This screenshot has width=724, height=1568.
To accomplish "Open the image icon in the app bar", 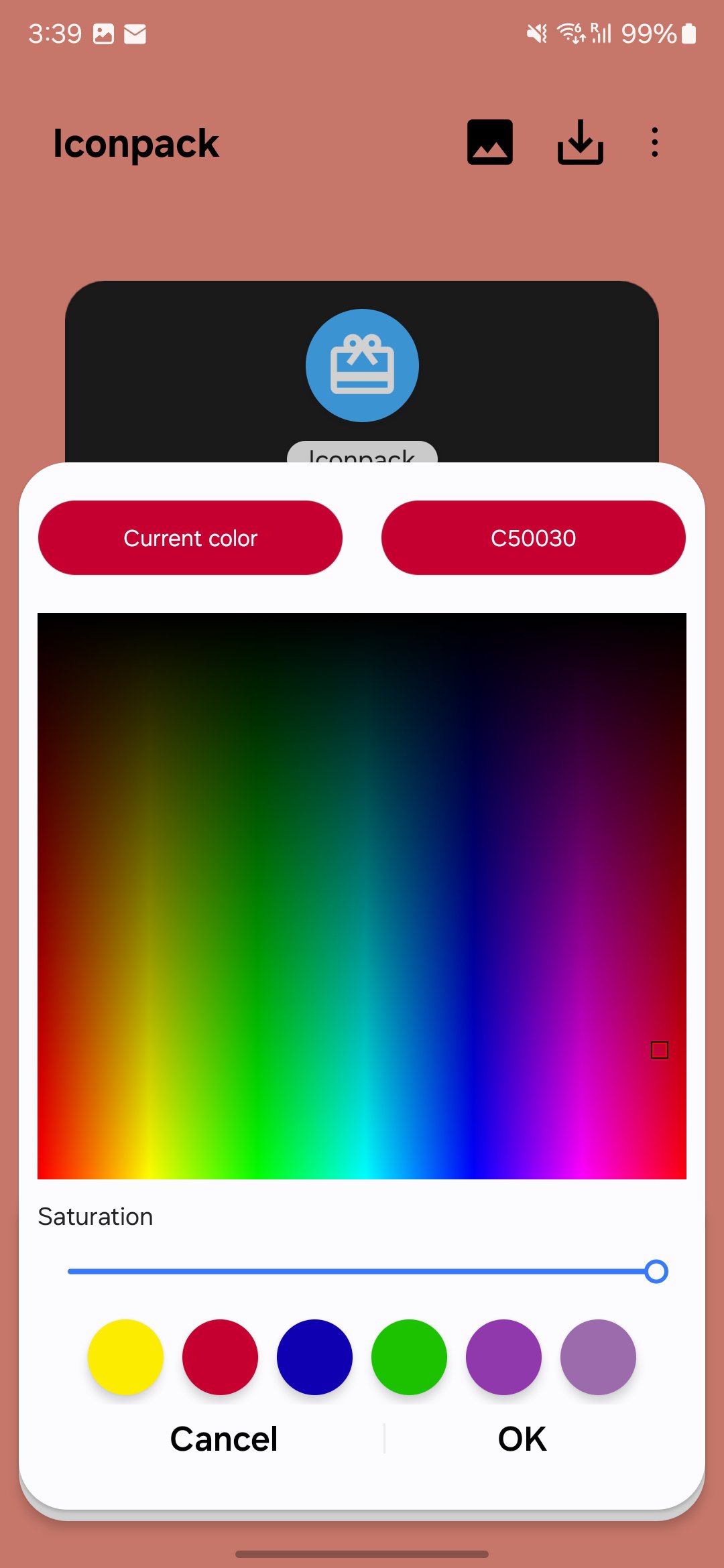I will pyautogui.click(x=490, y=142).
